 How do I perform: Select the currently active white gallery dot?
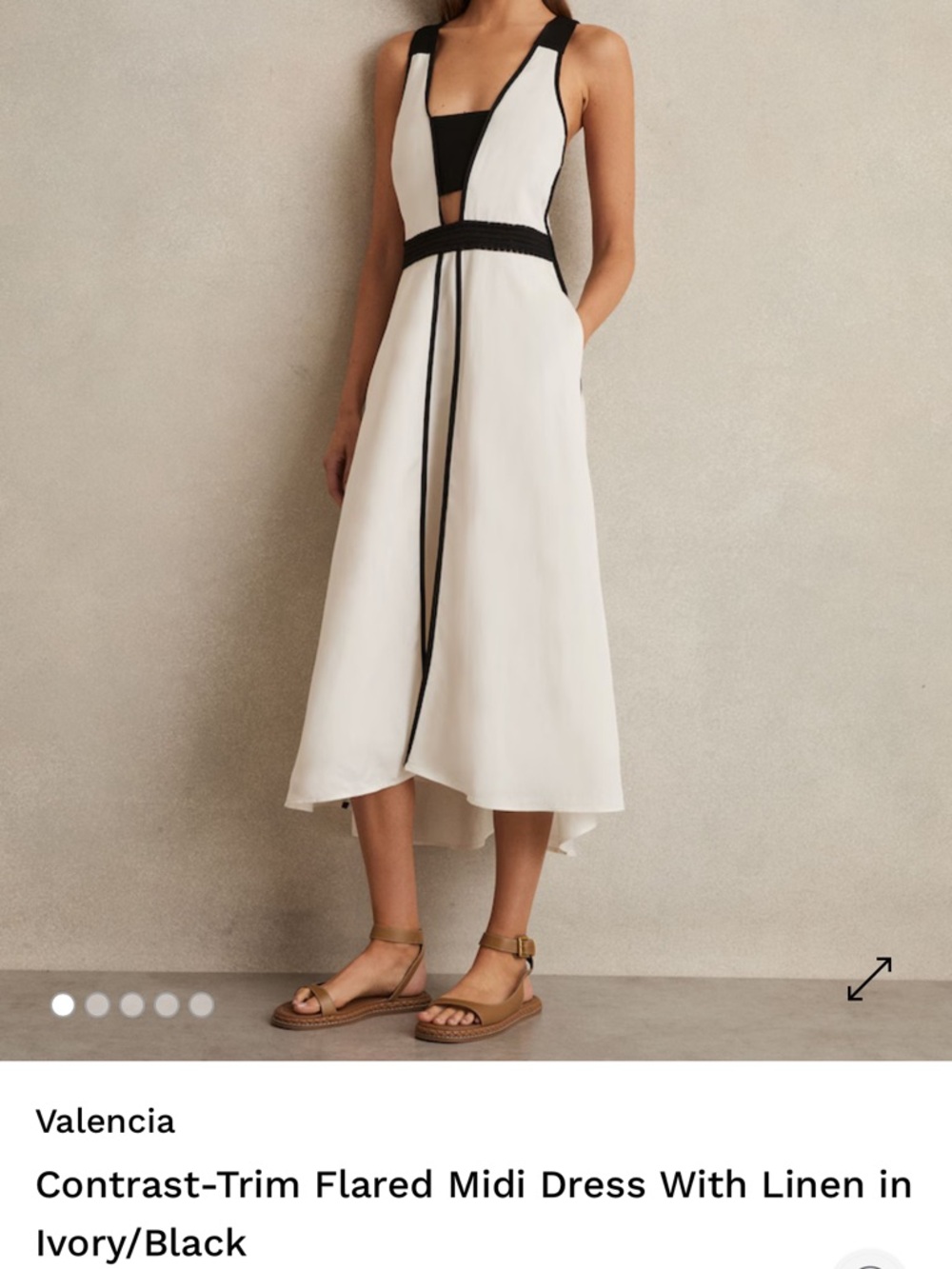pyautogui.click(x=65, y=1004)
